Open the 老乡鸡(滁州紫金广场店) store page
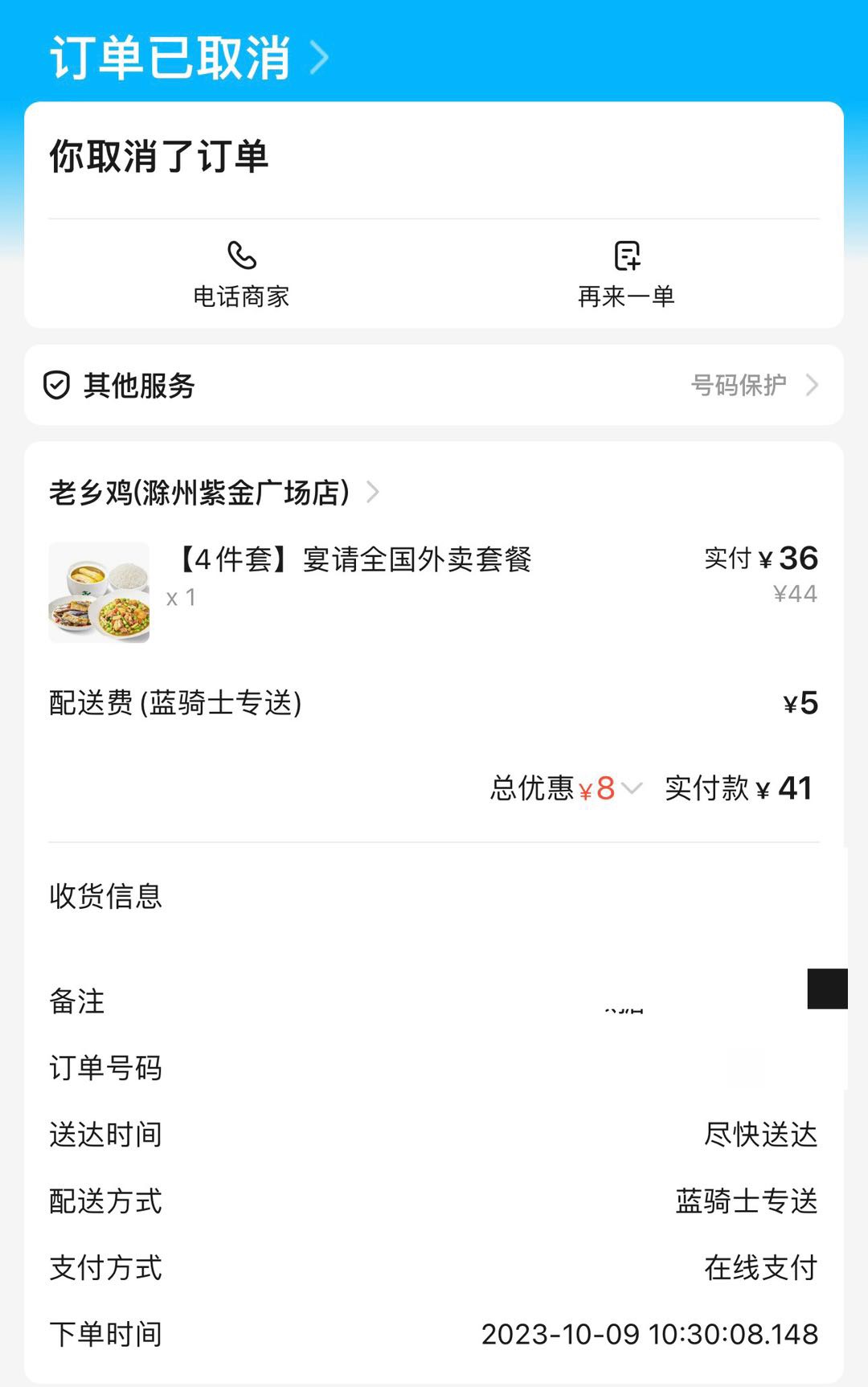Screen dimensions: 868x1387 pyautogui.click(x=213, y=492)
